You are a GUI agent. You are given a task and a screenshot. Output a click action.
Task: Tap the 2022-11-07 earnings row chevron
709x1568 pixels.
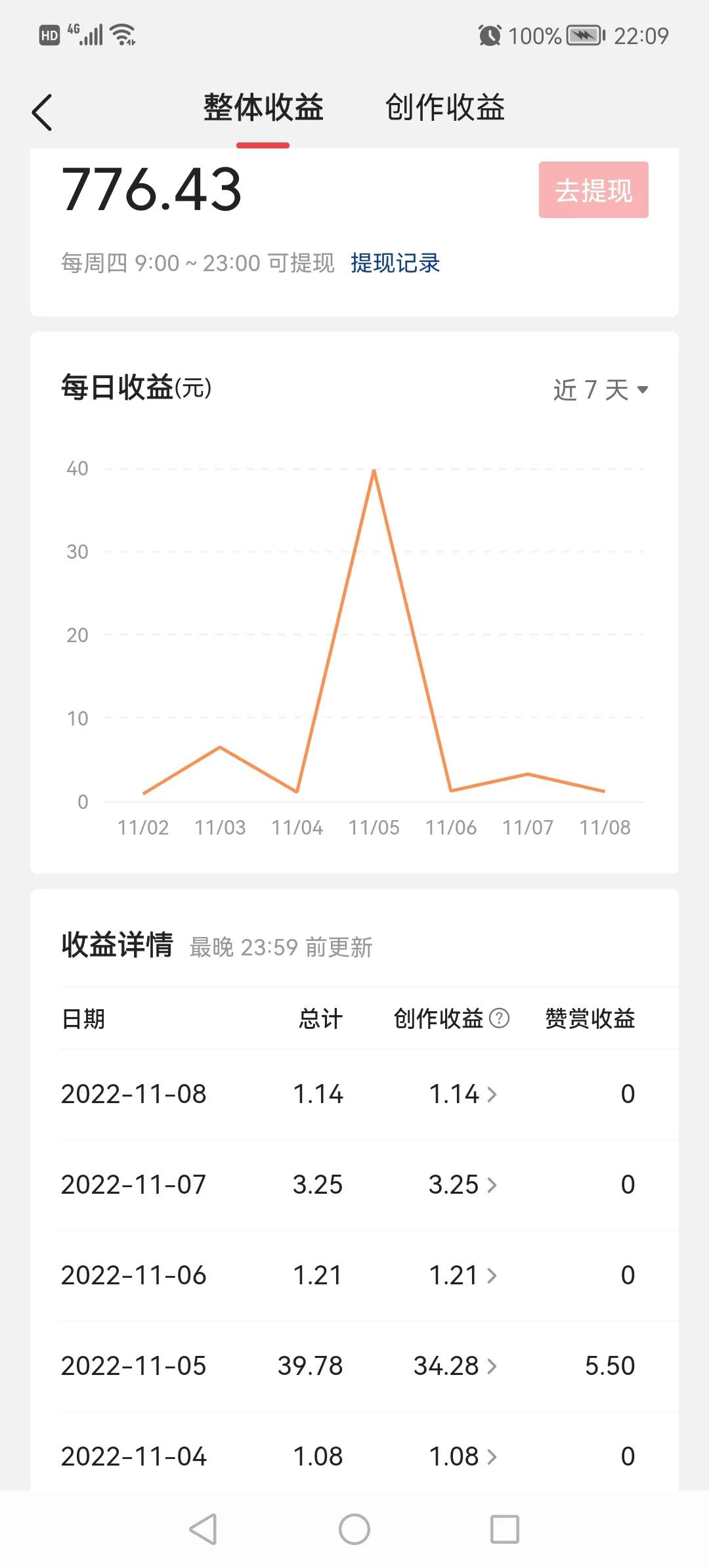click(491, 1184)
